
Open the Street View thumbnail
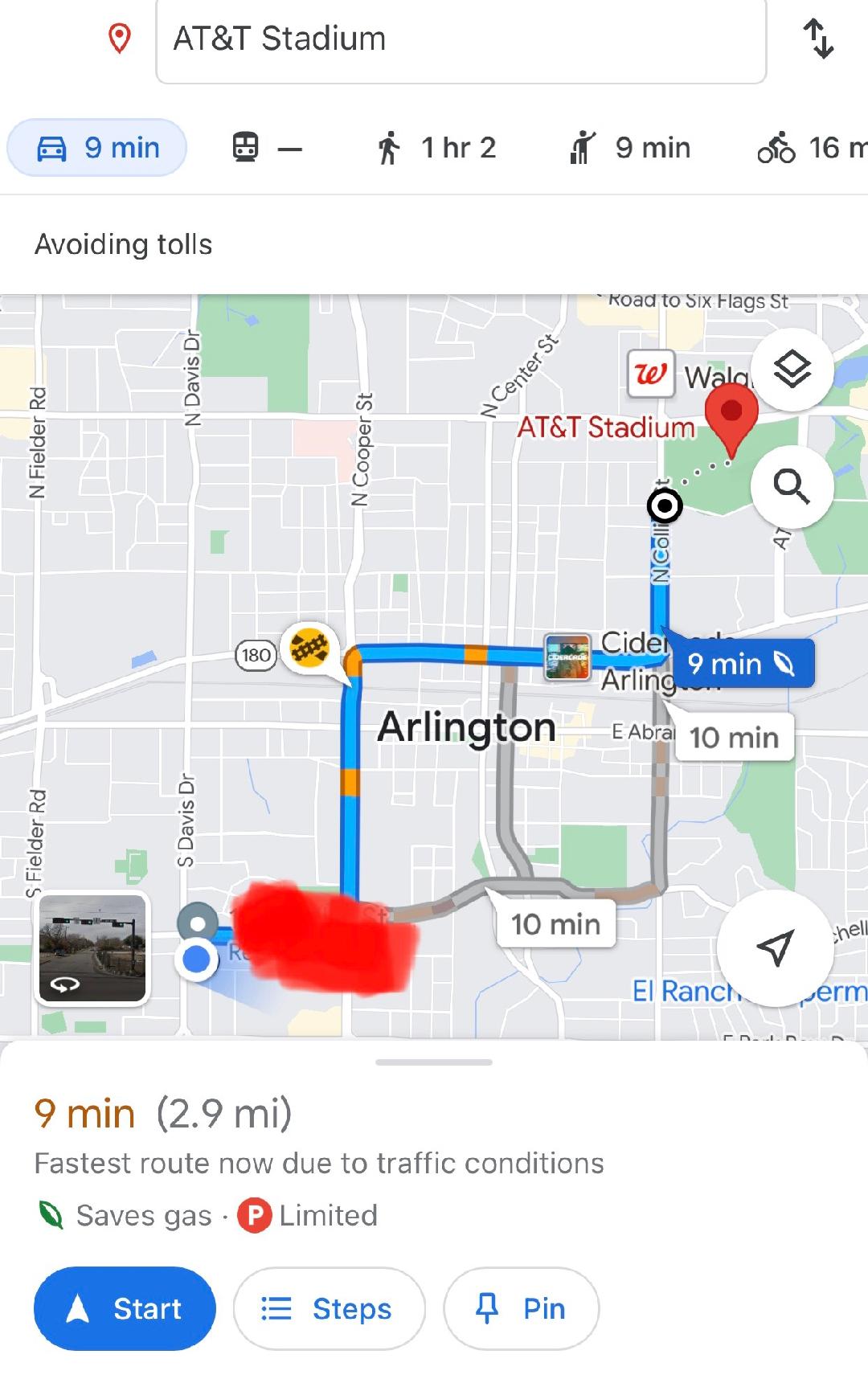[x=92, y=949]
